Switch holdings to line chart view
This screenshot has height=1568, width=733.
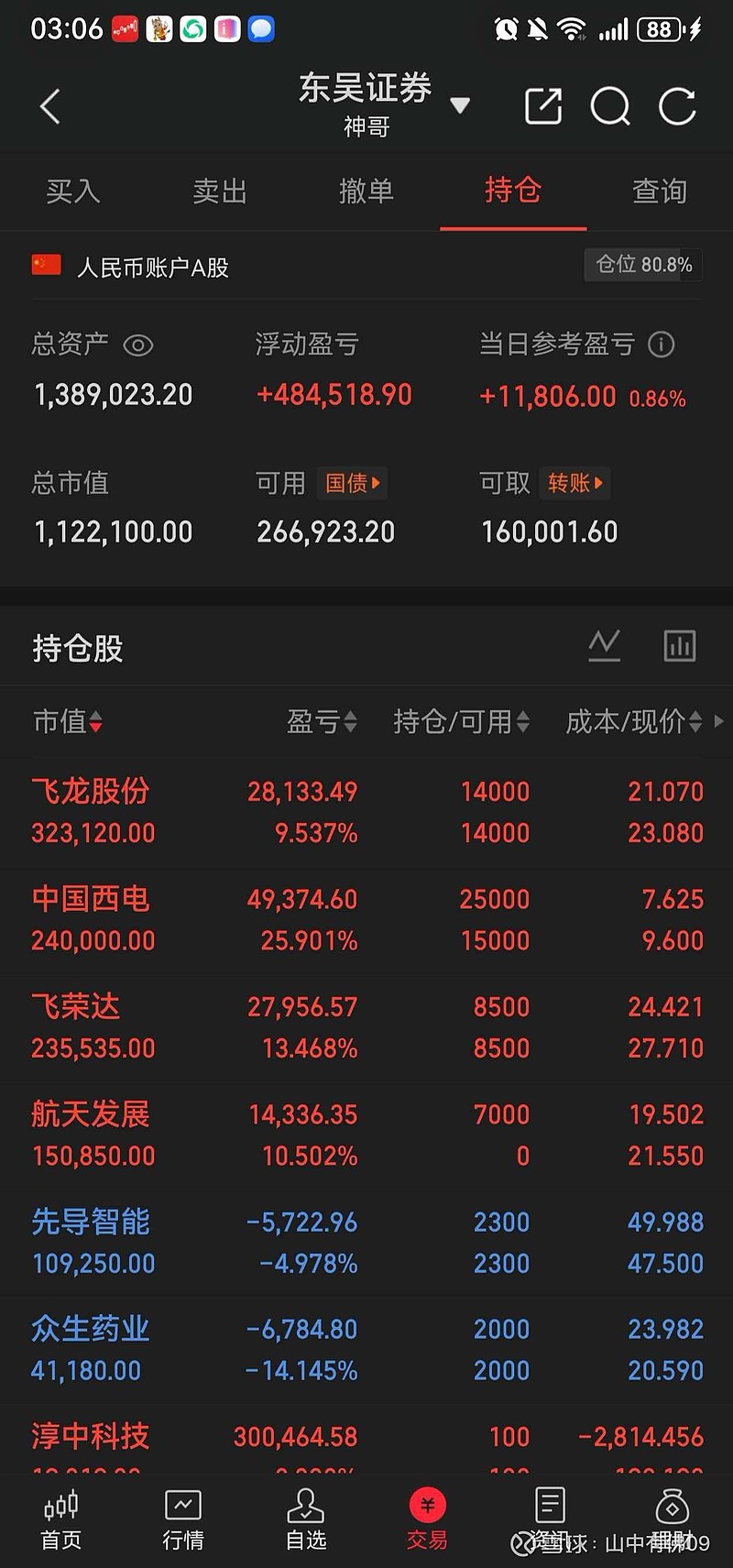pyautogui.click(x=604, y=645)
